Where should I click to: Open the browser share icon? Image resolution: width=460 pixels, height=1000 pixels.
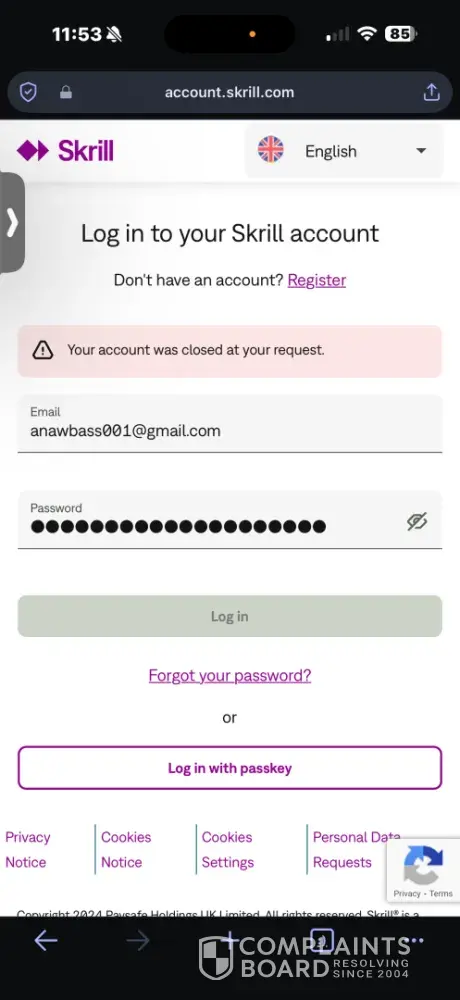pos(432,92)
